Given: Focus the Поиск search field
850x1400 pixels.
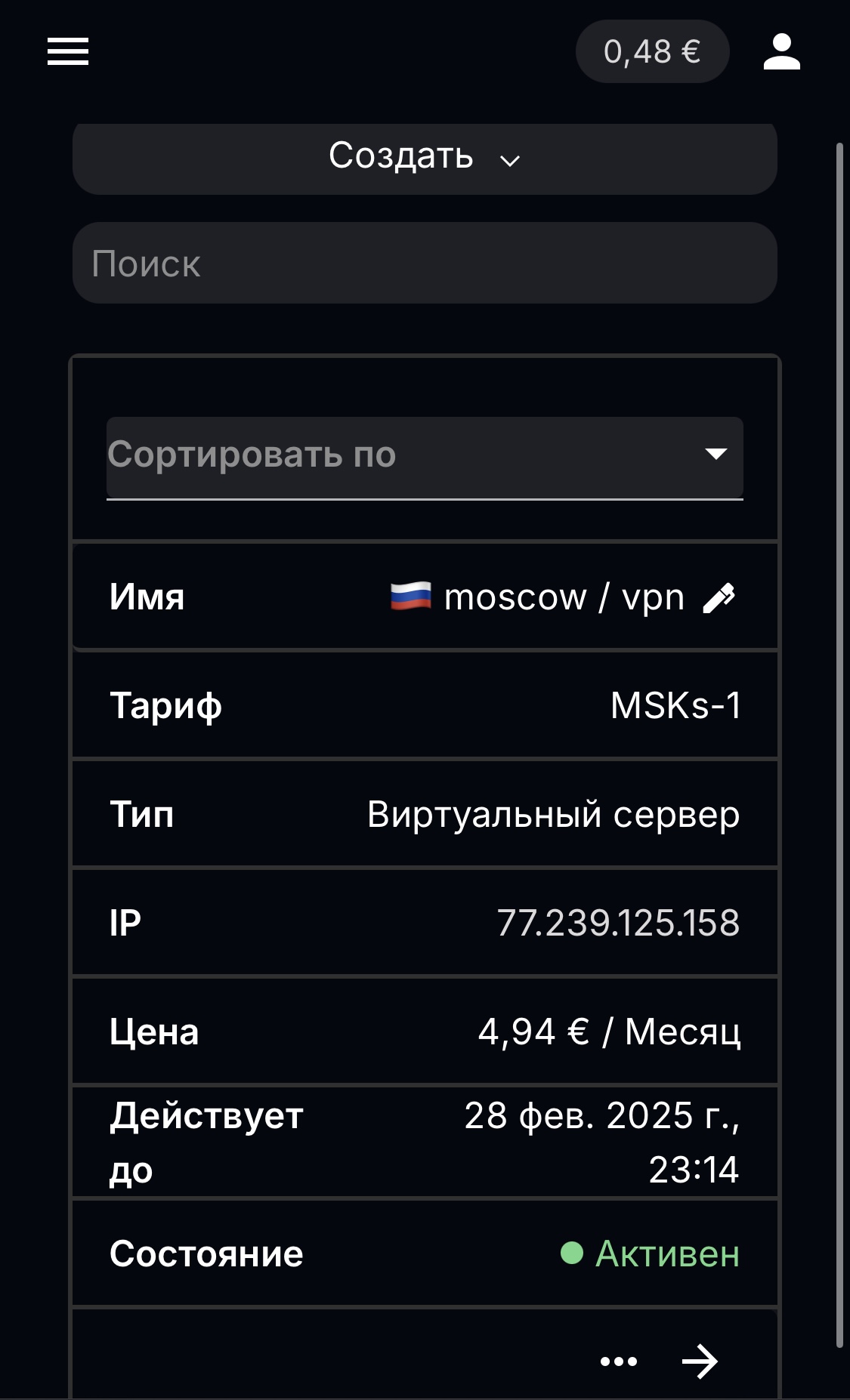Looking at the screenshot, I should [x=425, y=264].
